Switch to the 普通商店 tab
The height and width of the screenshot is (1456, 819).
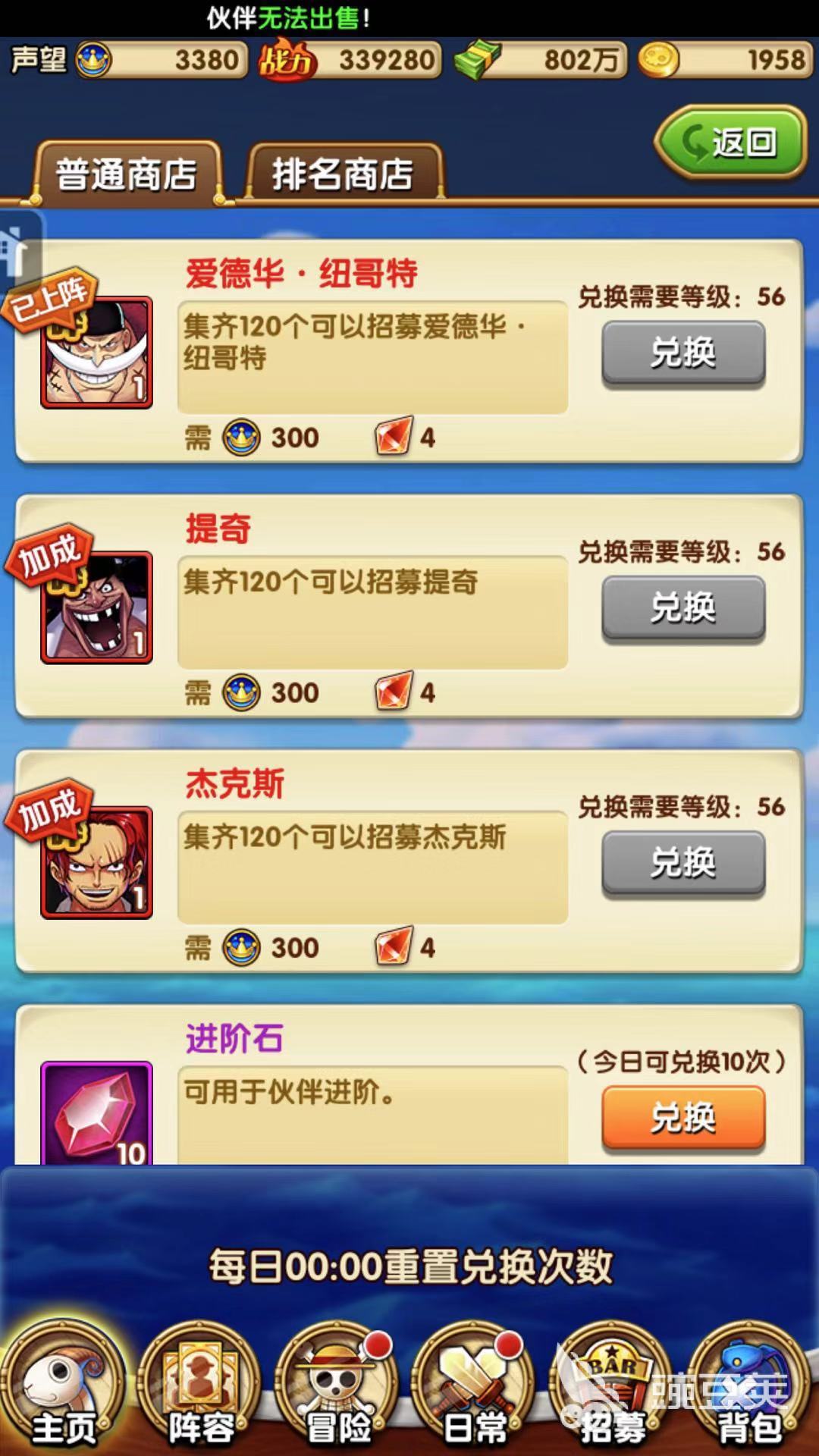(x=126, y=174)
